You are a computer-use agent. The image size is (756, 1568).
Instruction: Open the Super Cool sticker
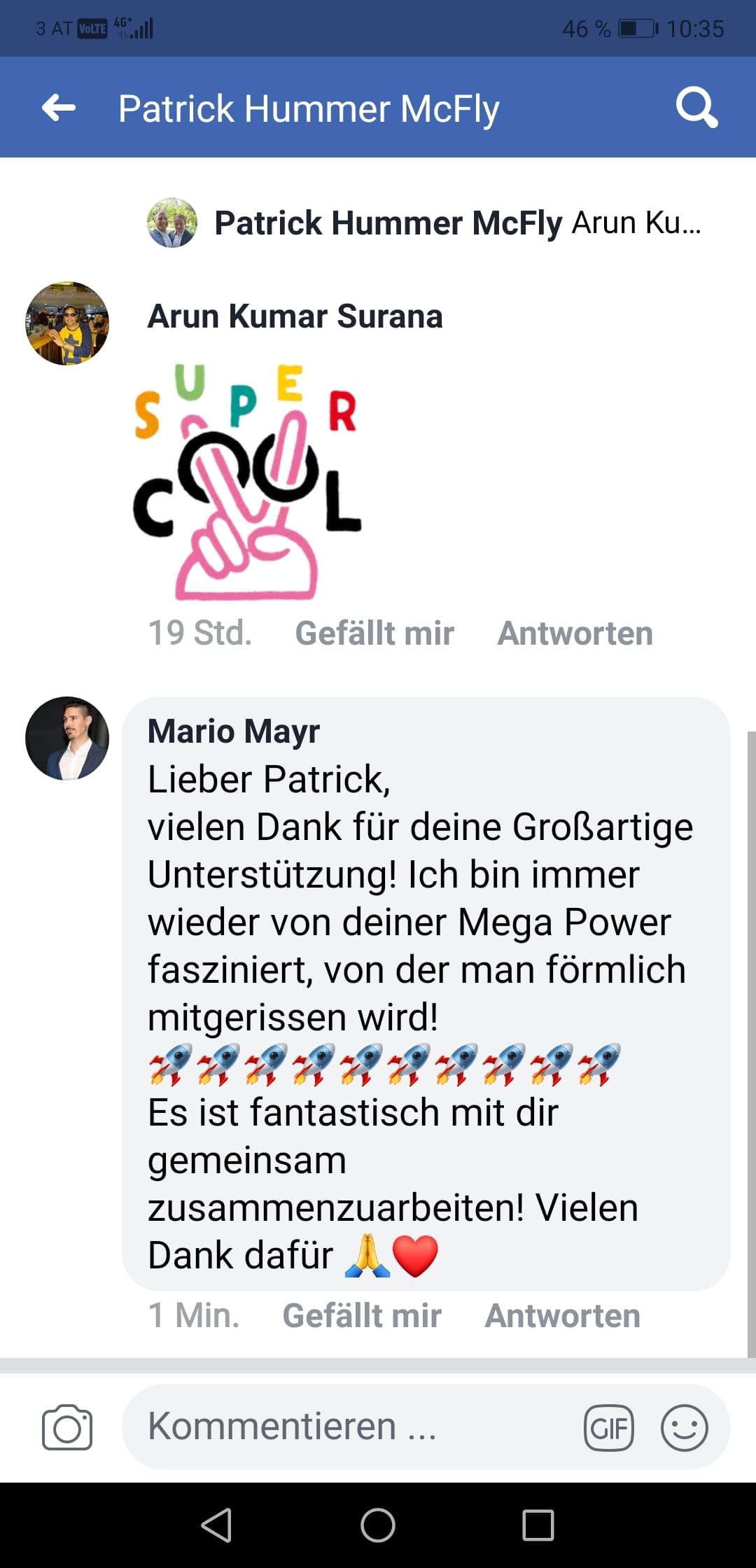click(x=246, y=483)
